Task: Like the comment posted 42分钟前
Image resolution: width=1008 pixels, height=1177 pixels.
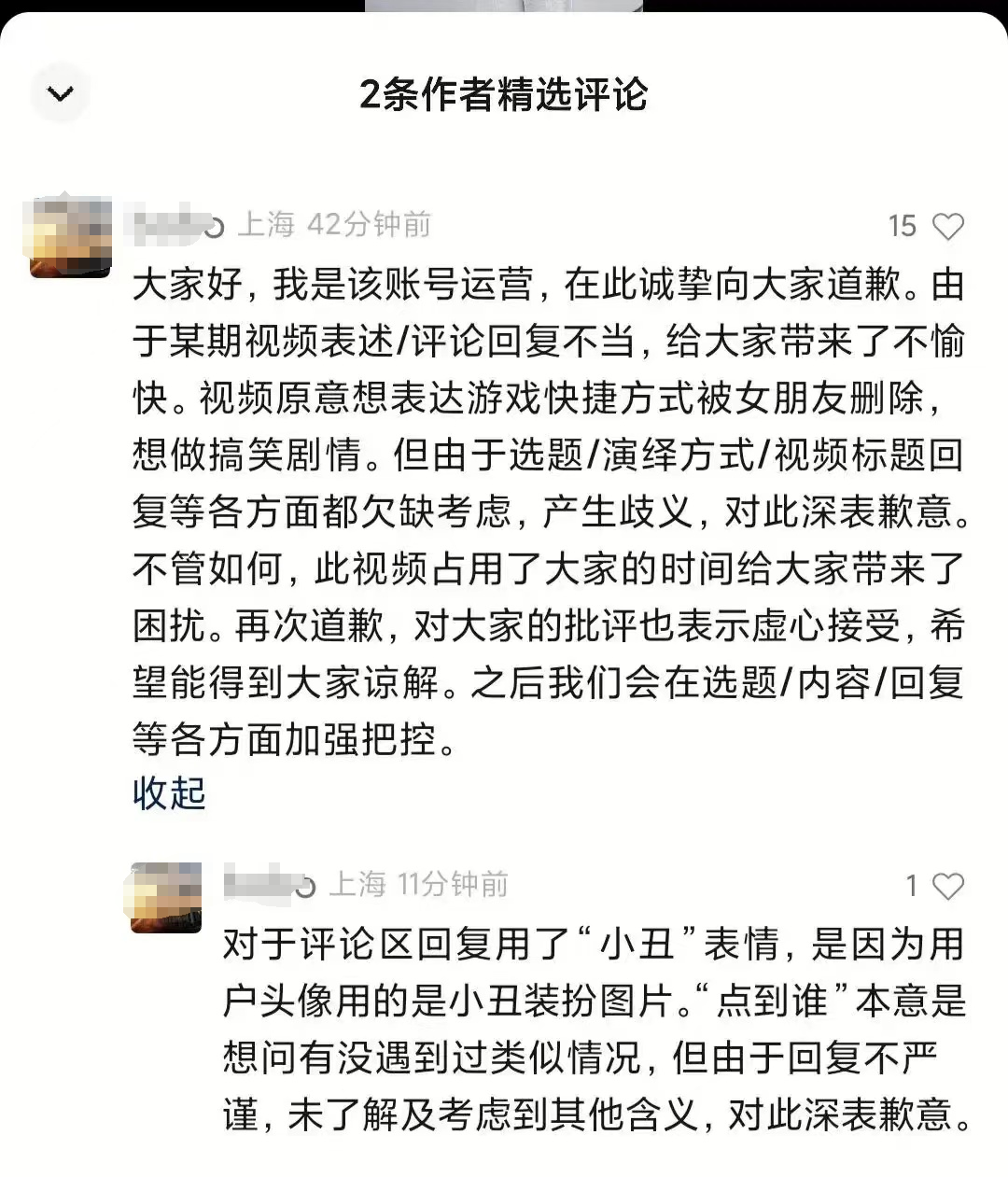Action: pos(948,227)
